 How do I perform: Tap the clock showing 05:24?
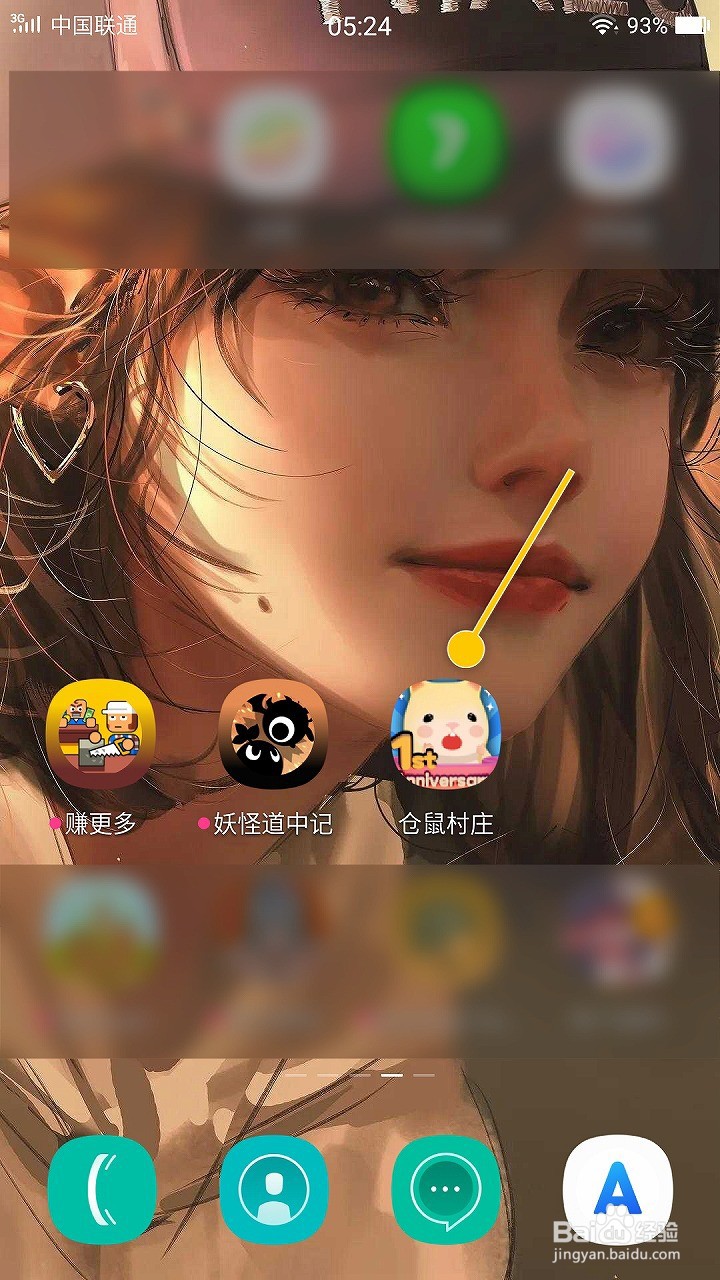coord(360,26)
